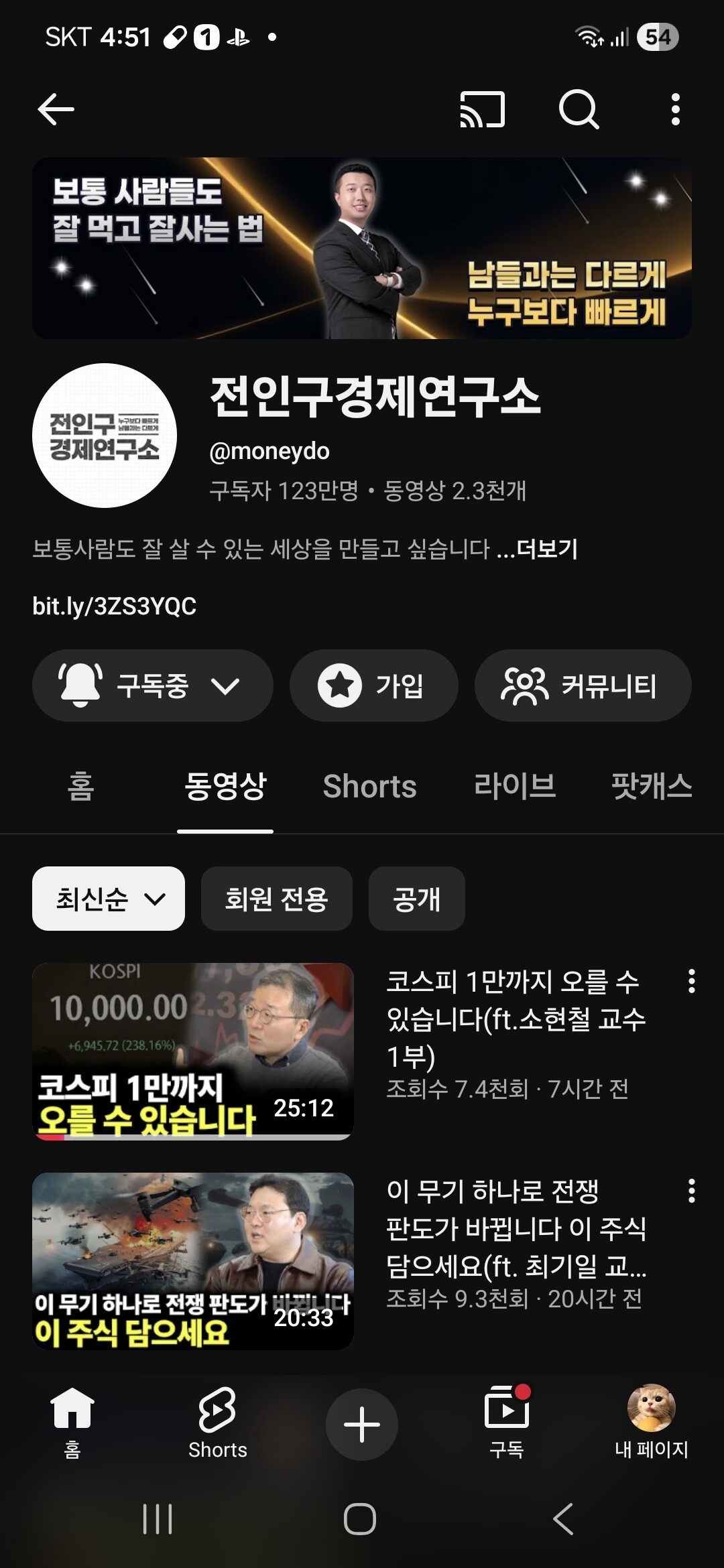
Task: Open options for the 이 무기 하나로 전쟁 video
Action: pos(691,1191)
